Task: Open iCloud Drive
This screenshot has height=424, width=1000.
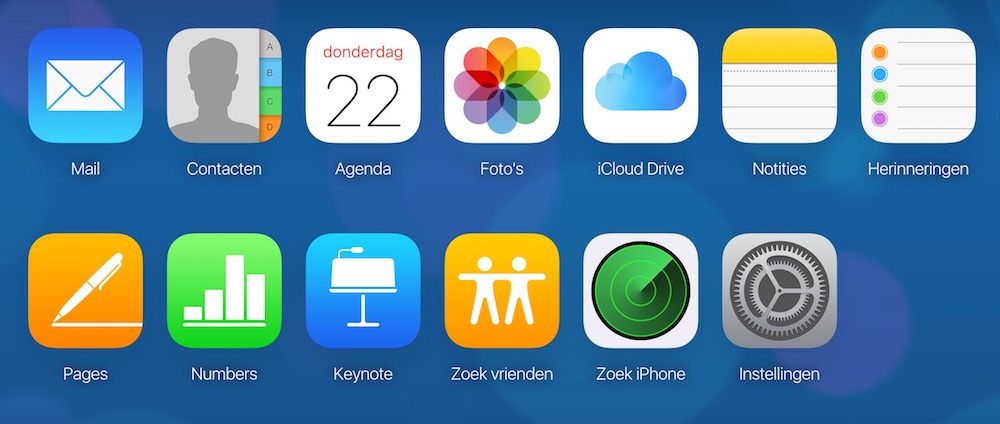Action: coord(640,86)
